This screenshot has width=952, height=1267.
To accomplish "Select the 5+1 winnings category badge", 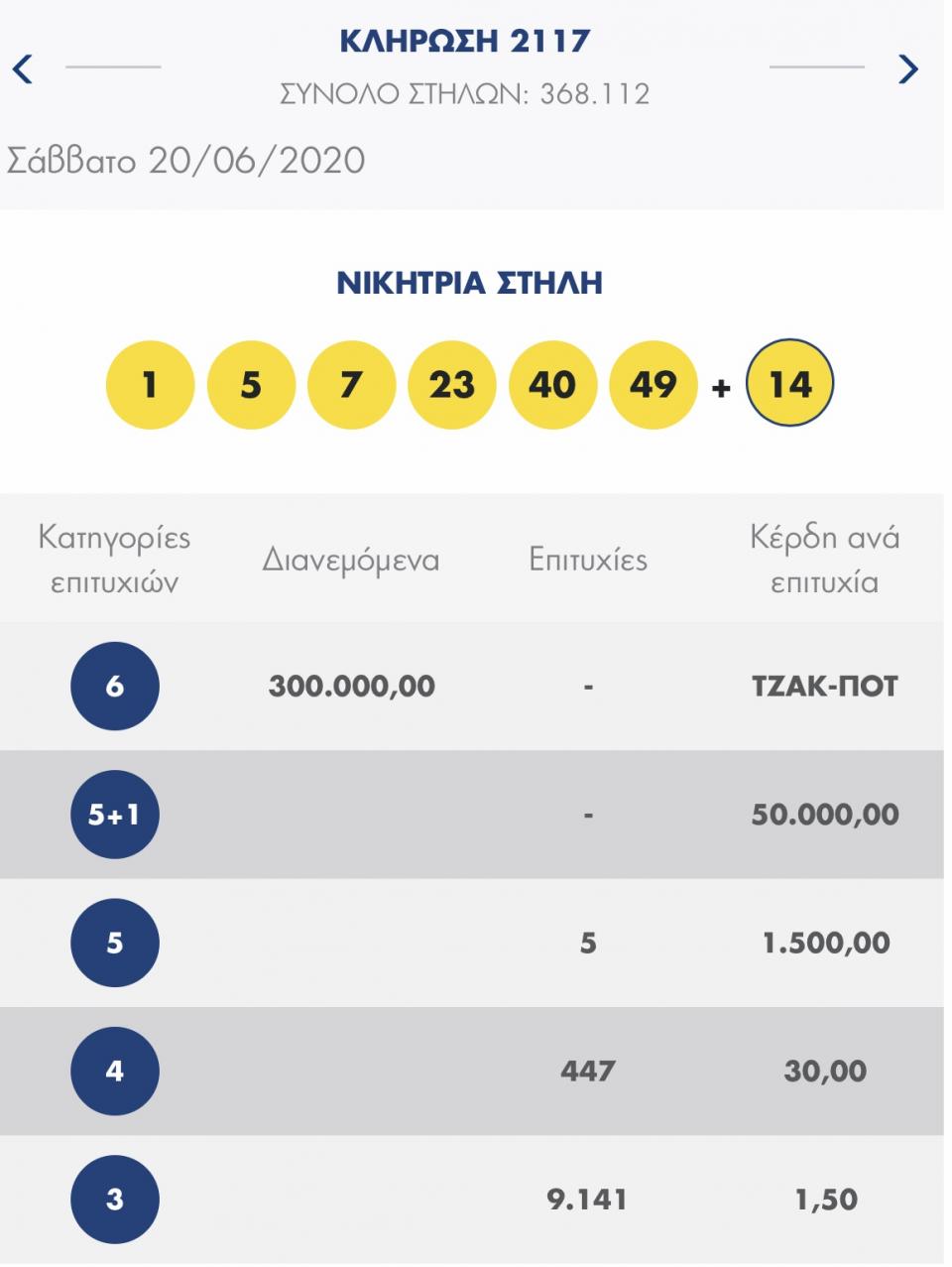I will (x=114, y=814).
